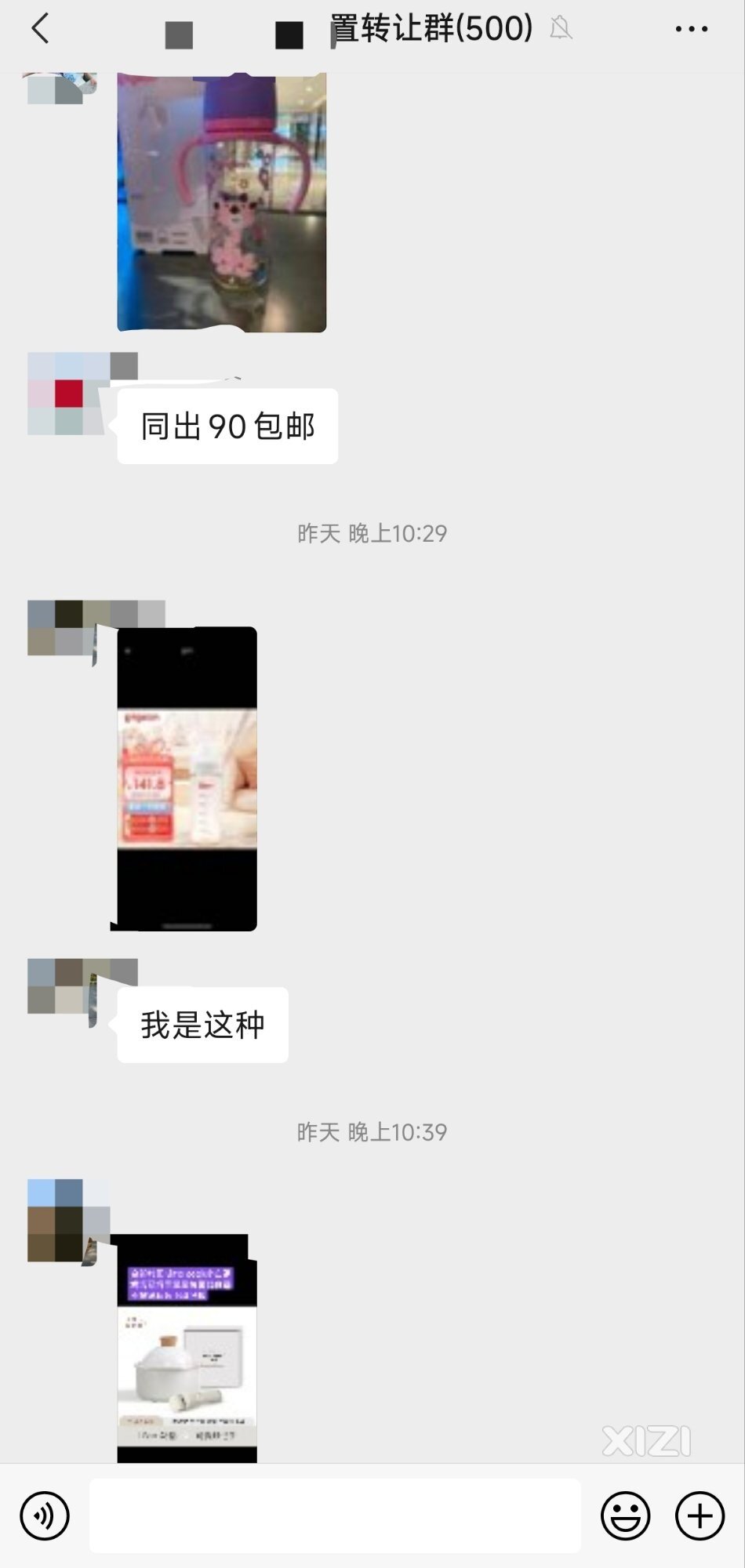Switch to voice message input
Screen dimensions: 745x1568
(45, 1515)
